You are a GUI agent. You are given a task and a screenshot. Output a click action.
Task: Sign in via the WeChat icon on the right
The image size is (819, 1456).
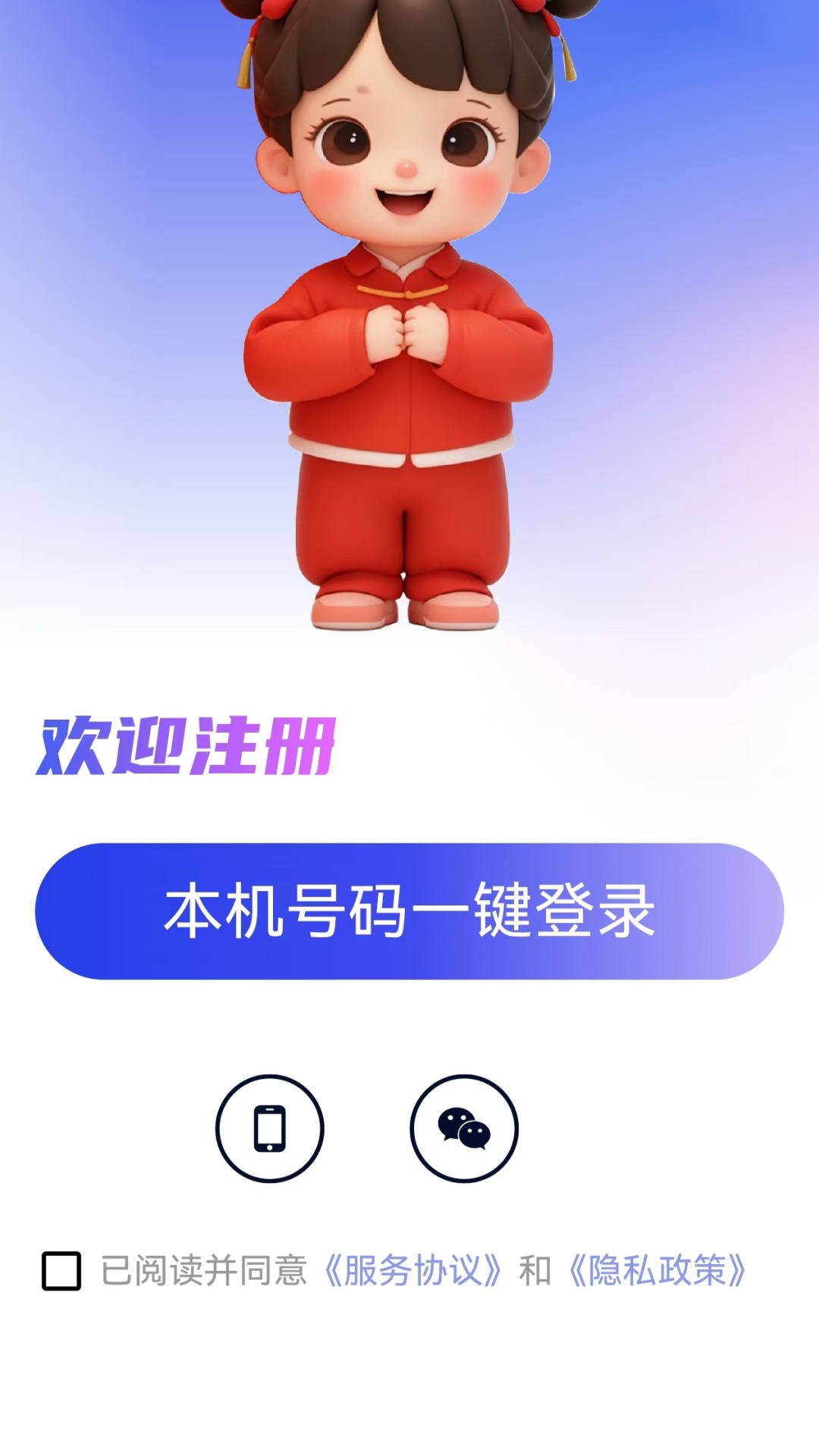coord(466,1129)
